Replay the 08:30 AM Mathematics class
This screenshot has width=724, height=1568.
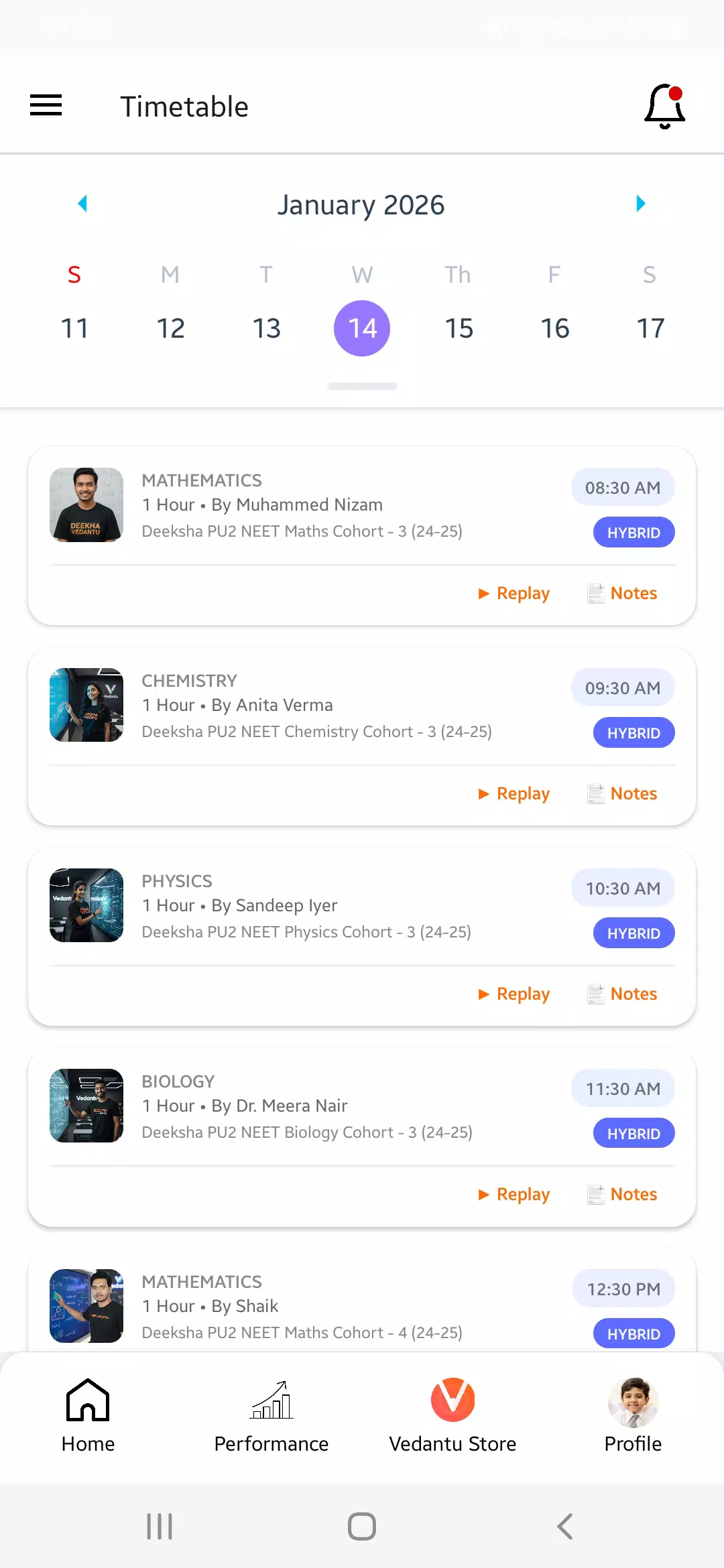tap(514, 593)
